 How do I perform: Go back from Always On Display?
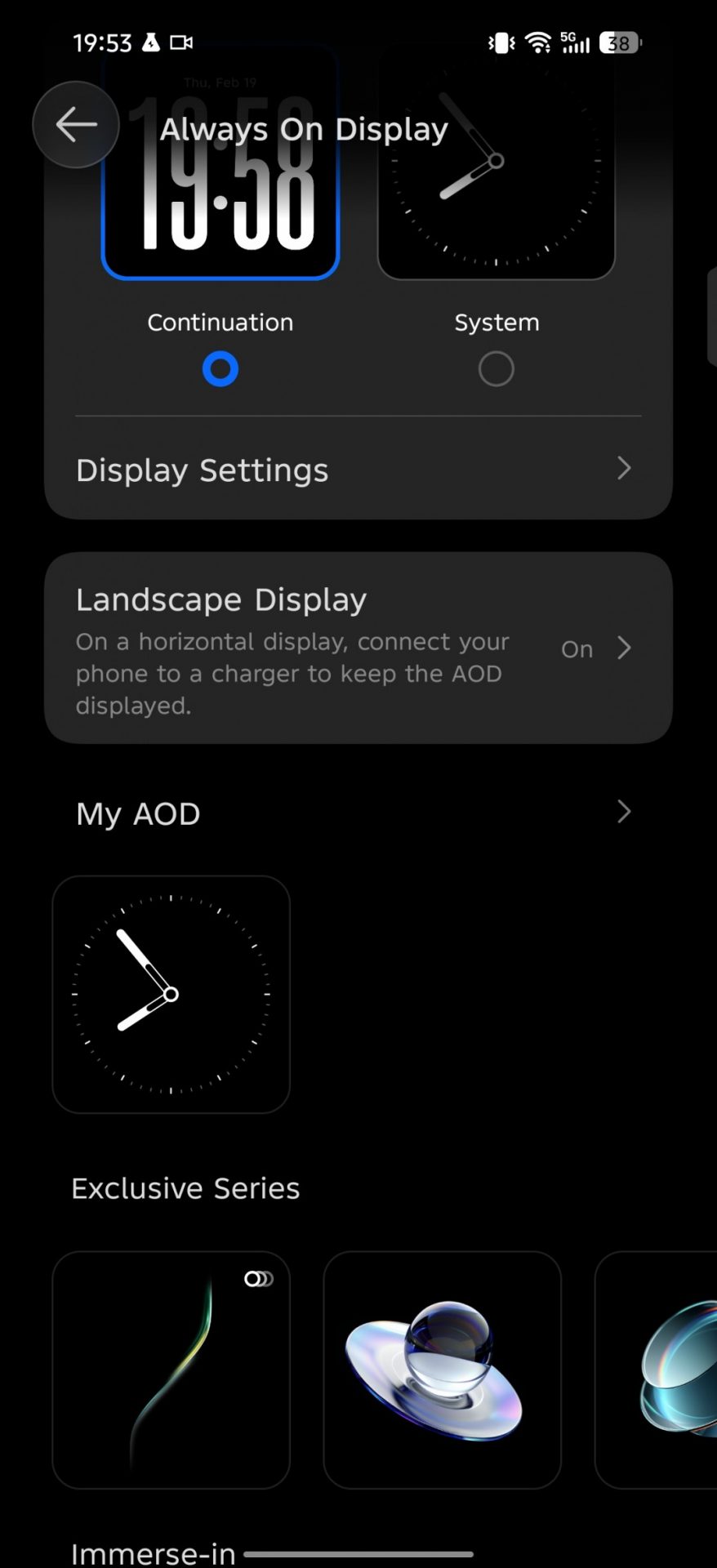76,125
